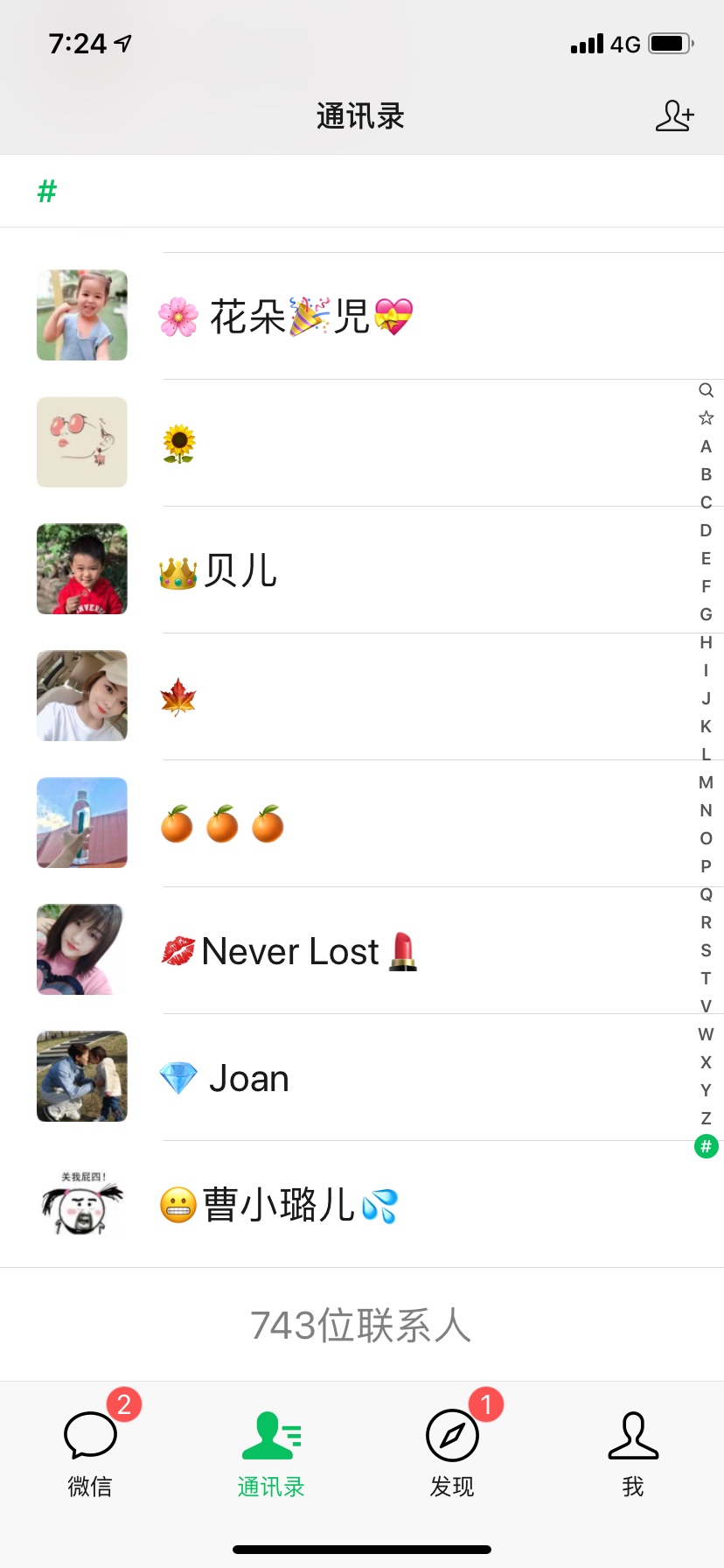Viewport: 724px width, 1568px height.
Task: Jump to search via the index magnifier
Action: pos(706,390)
